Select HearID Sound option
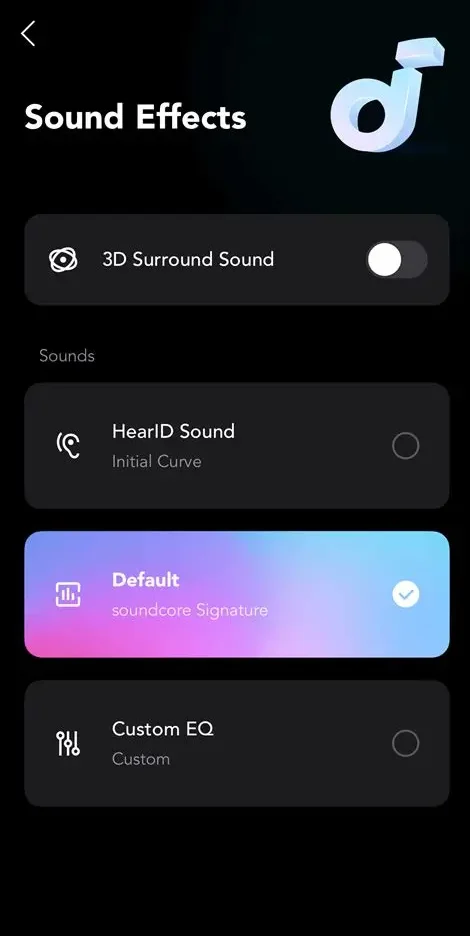Image resolution: width=470 pixels, height=936 pixels. (236, 445)
